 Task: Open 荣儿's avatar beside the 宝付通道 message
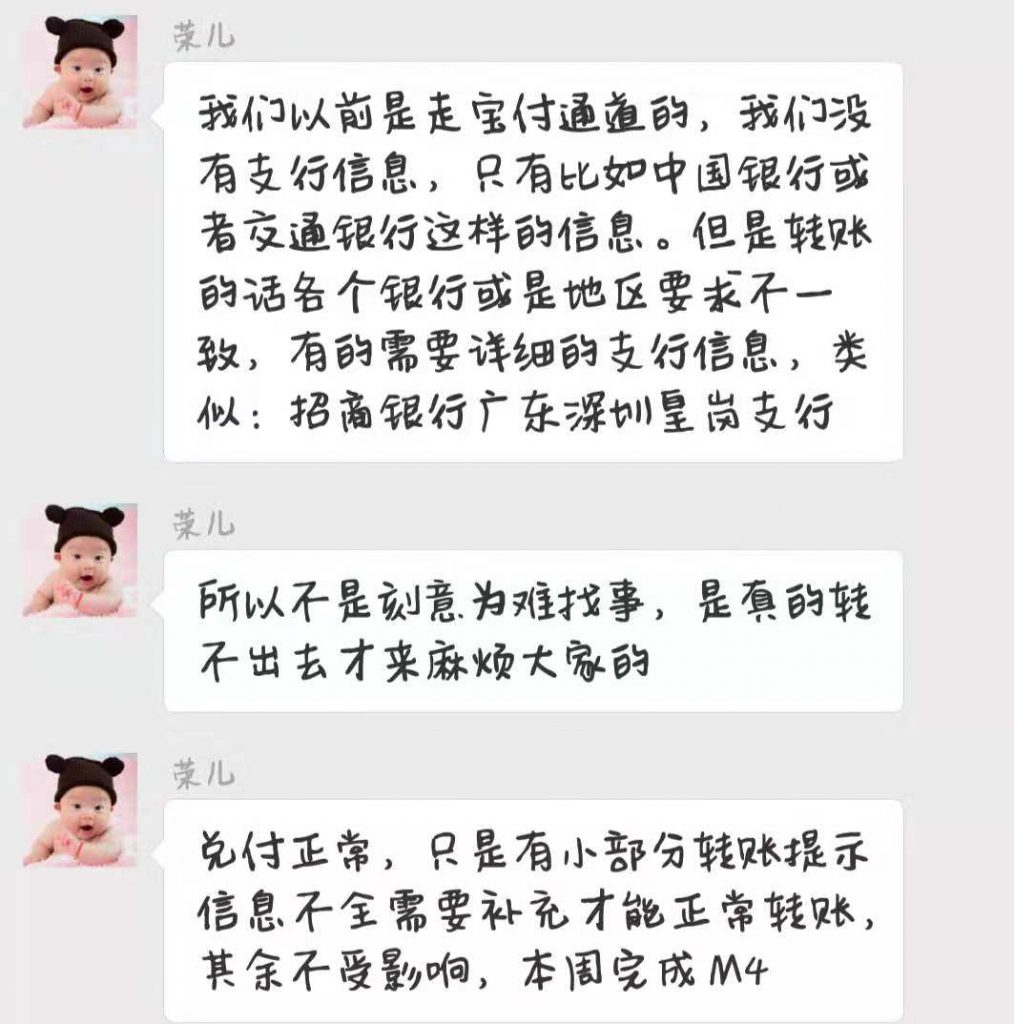(80, 72)
